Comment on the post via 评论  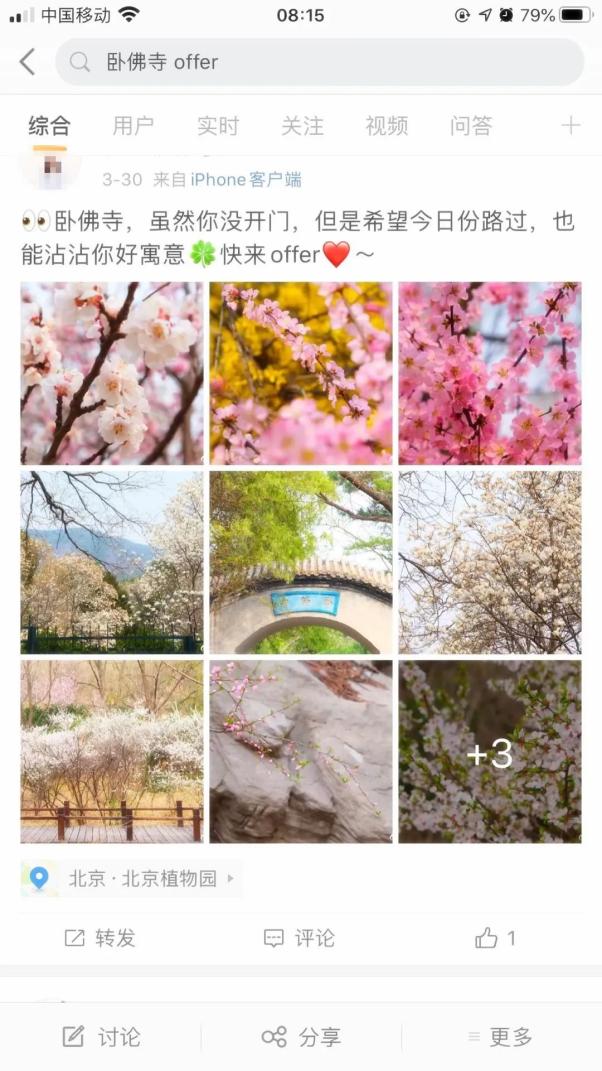[300, 938]
